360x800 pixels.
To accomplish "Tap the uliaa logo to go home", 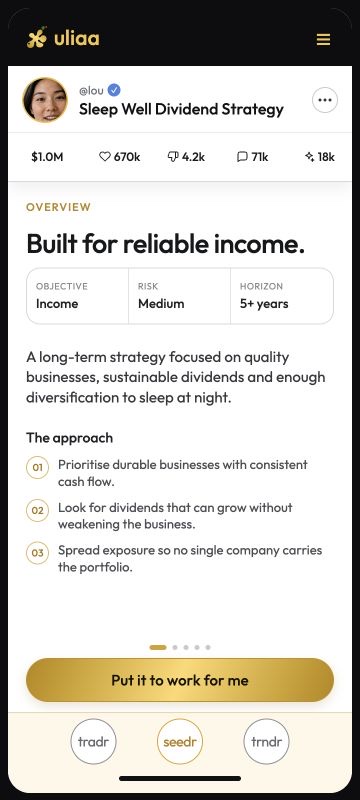I will tap(63, 39).
